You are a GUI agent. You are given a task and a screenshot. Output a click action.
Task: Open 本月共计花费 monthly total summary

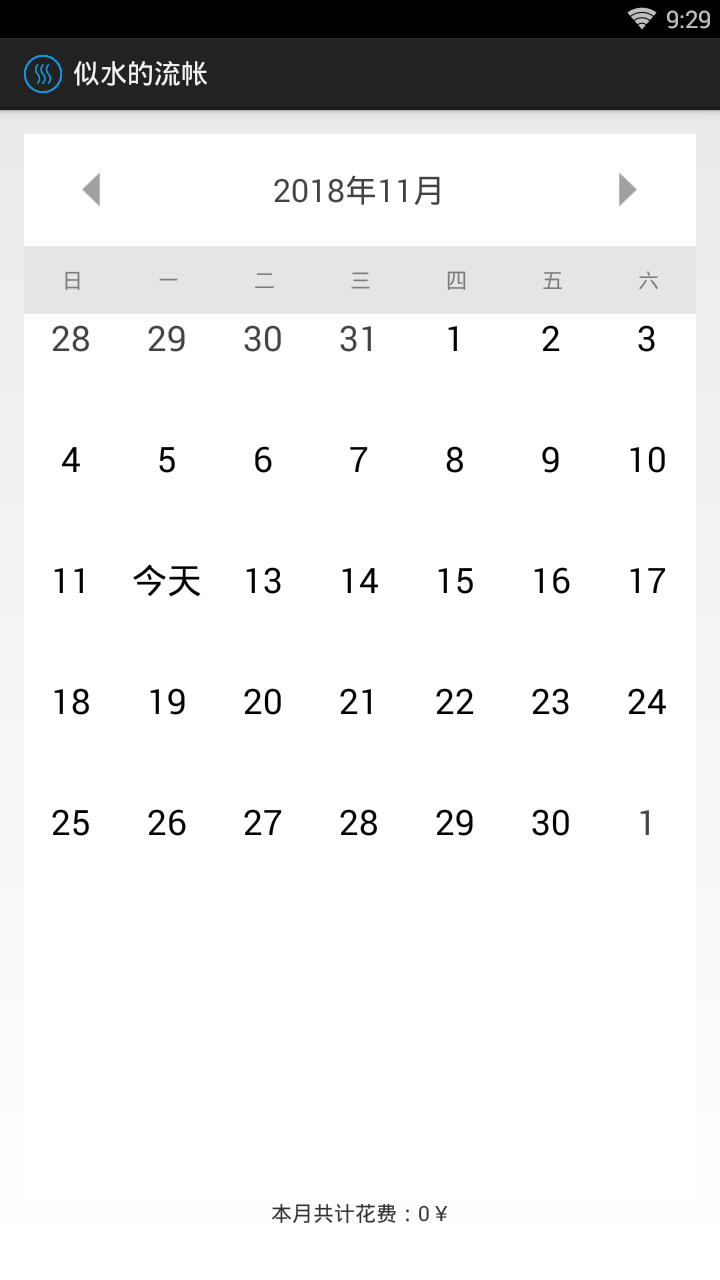point(359,1213)
